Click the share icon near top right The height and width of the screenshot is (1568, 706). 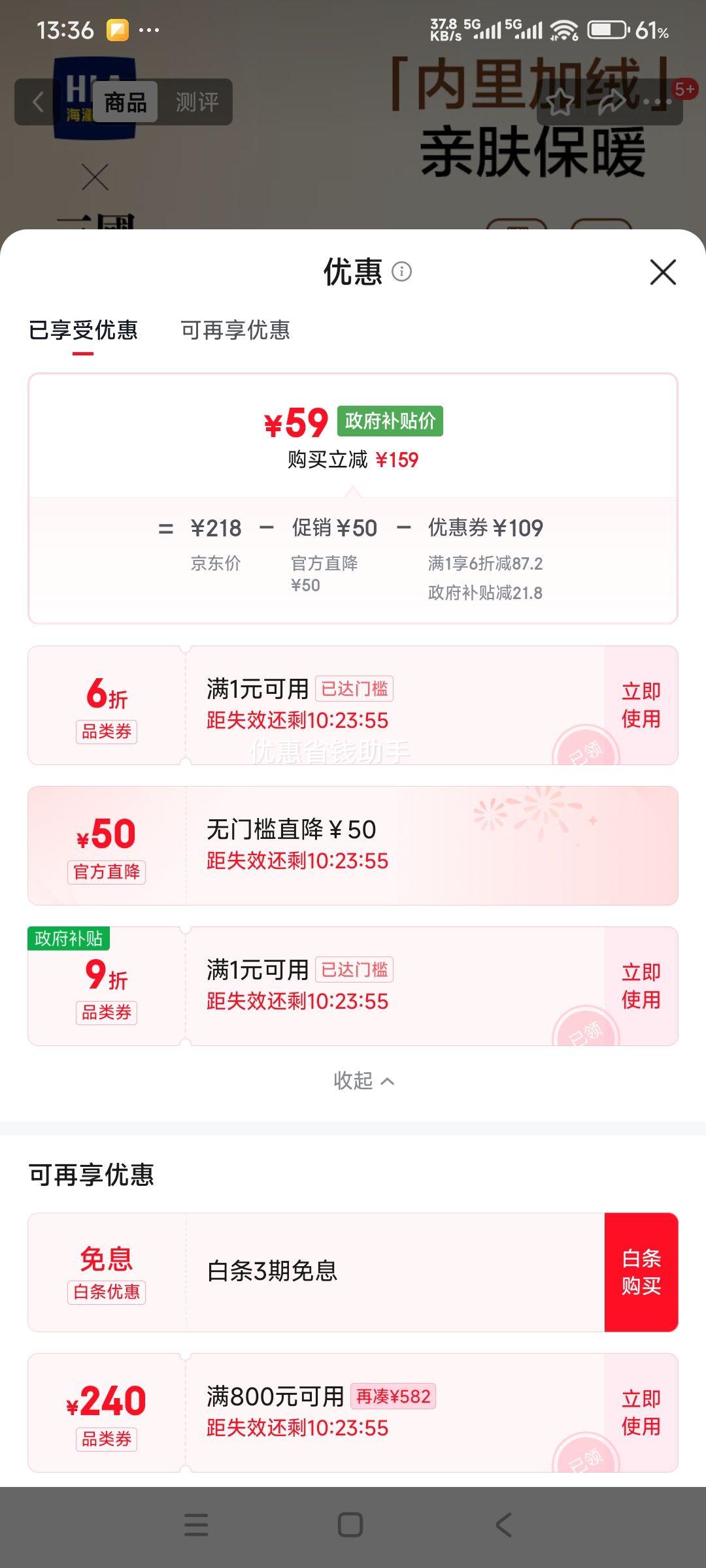(x=611, y=101)
